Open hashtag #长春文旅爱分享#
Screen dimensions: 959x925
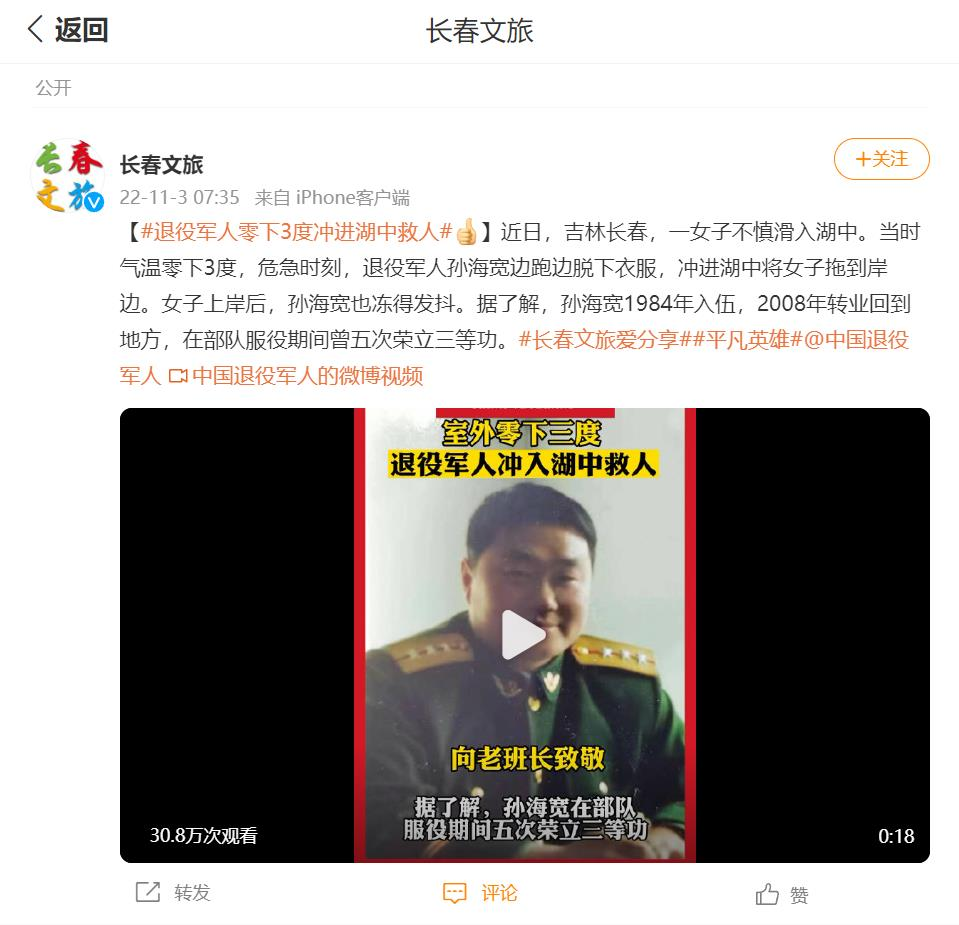598,340
